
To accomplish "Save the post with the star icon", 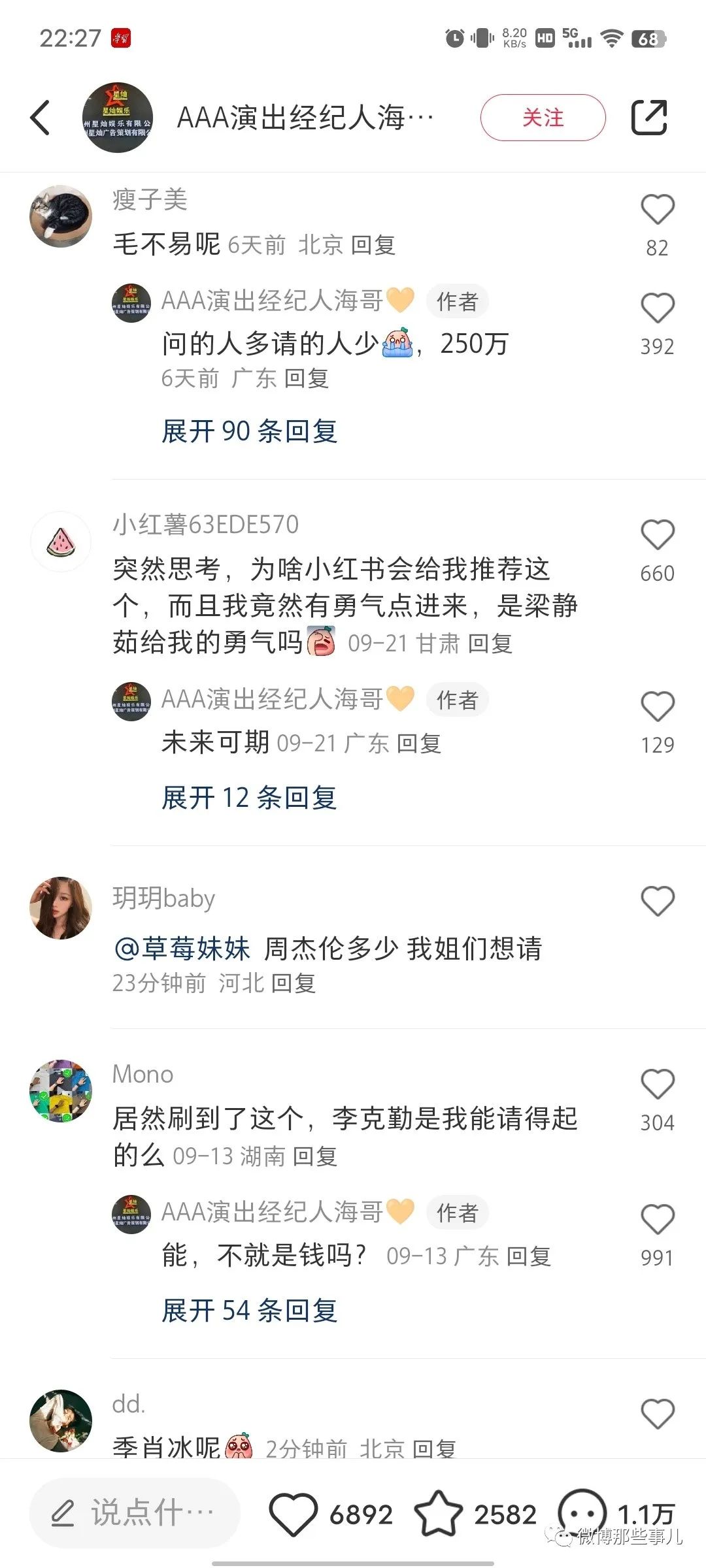I will tap(438, 1514).
